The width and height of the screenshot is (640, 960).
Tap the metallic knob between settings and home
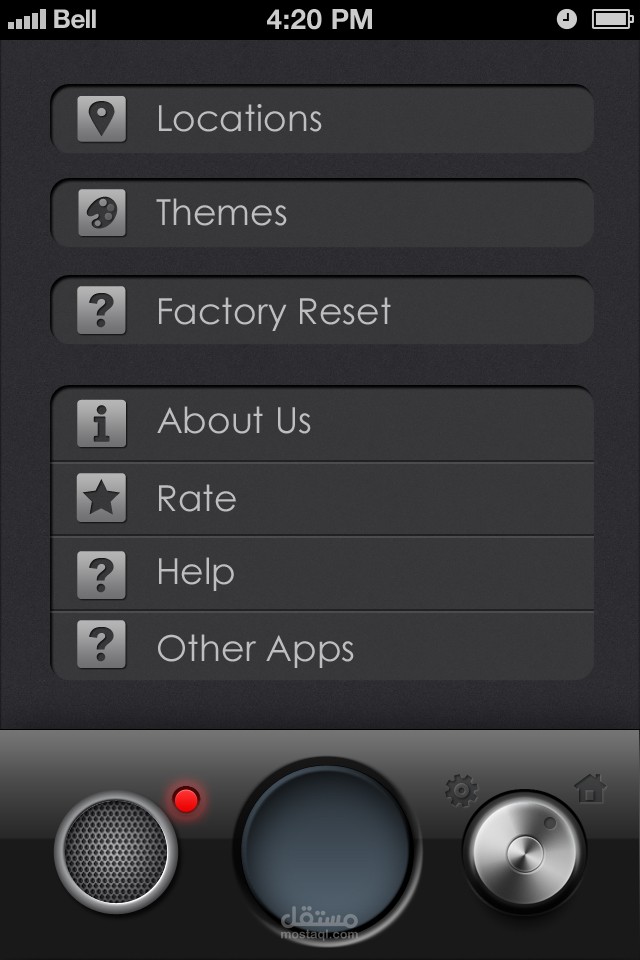(x=524, y=852)
